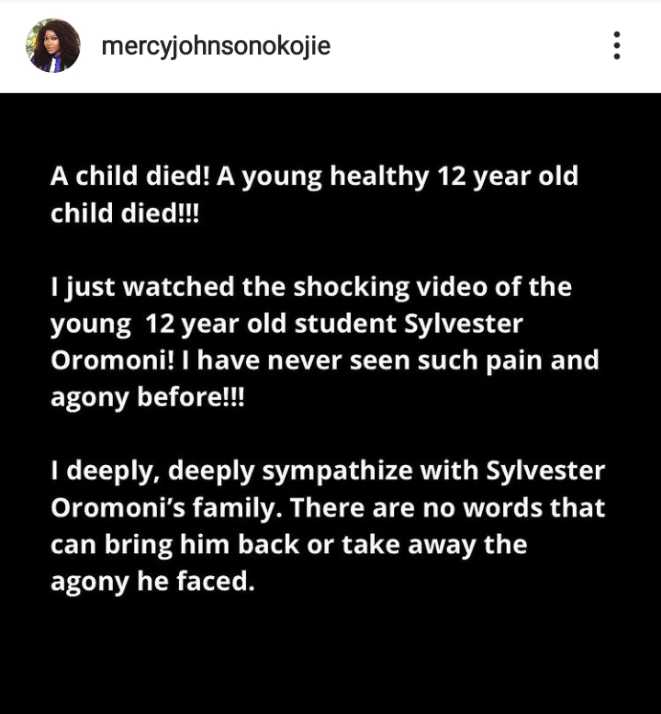Open the post's three-dot overflow menu
661x714 pixels.
[617, 46]
